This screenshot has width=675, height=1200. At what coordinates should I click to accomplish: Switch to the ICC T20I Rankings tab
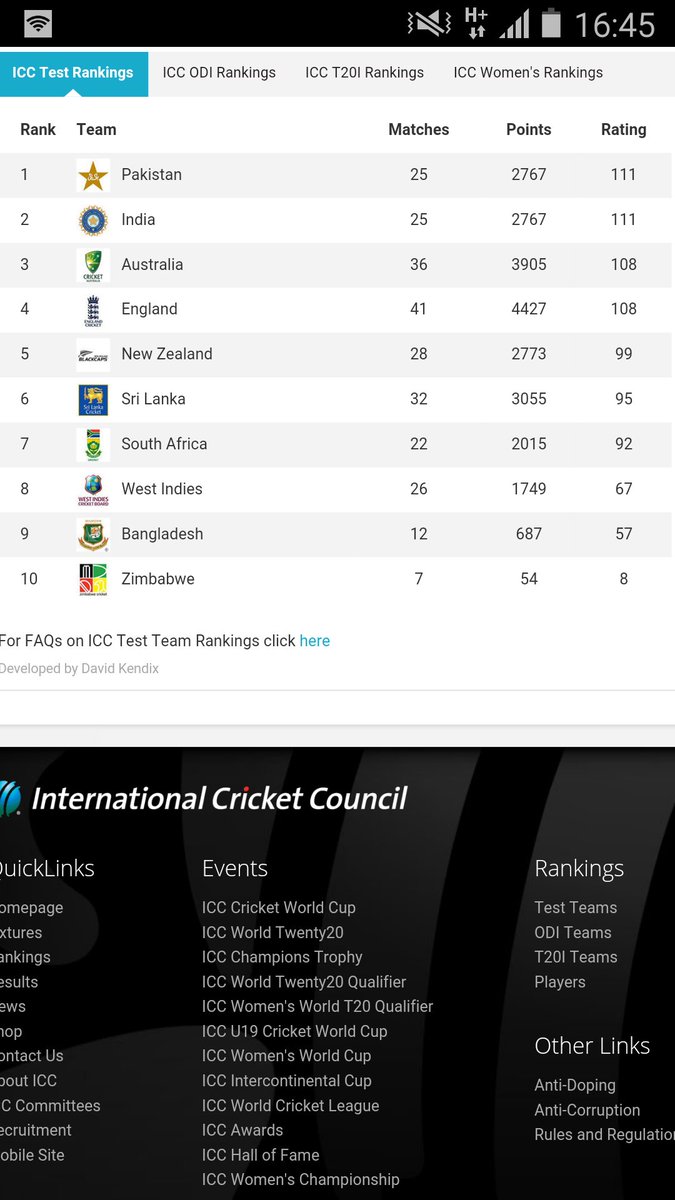(x=364, y=72)
